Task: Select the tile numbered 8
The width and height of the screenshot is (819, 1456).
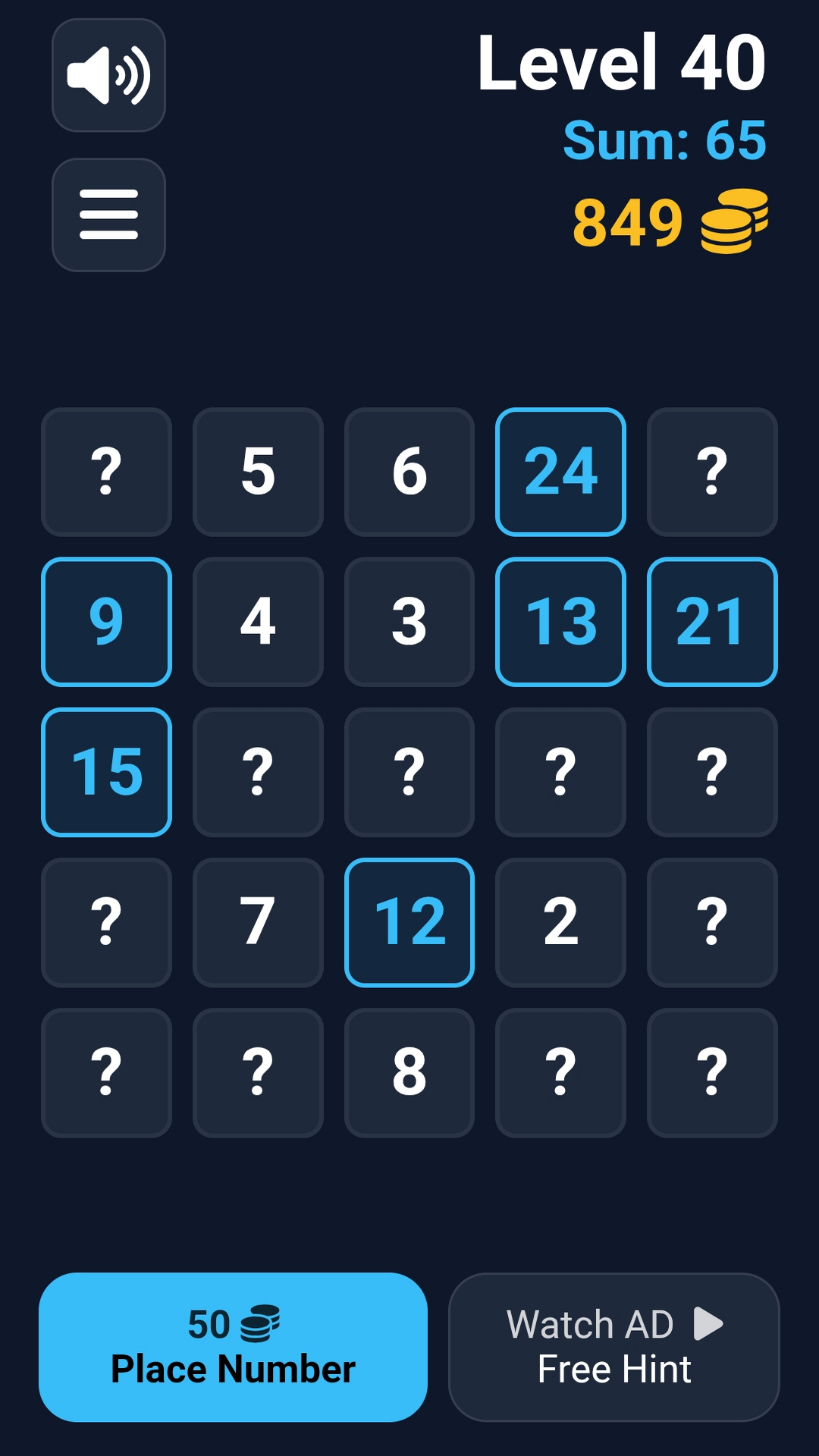Action: tap(409, 1072)
